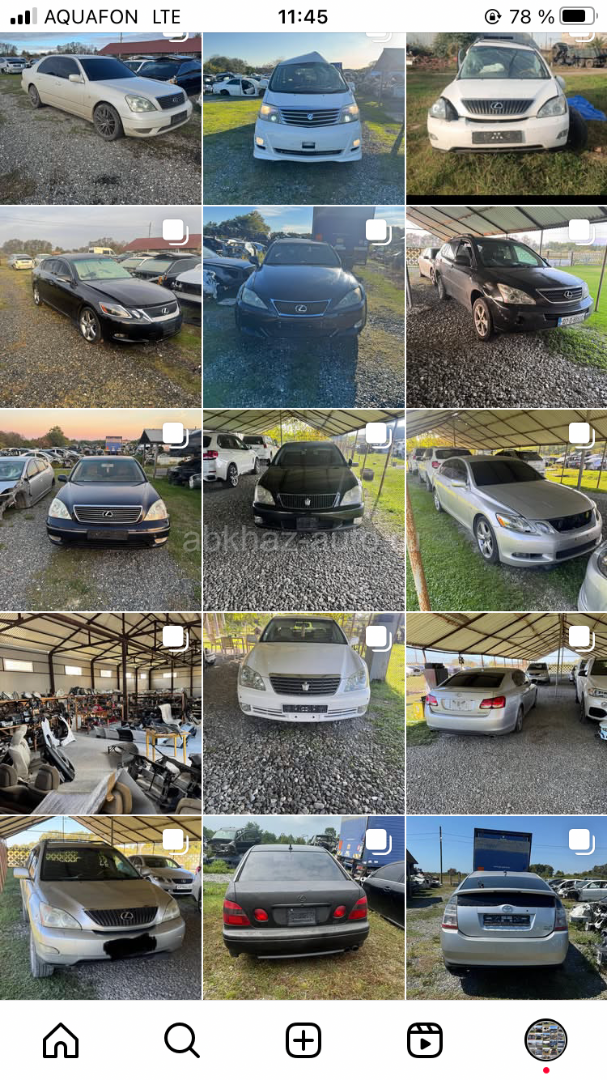The width and height of the screenshot is (607, 1080).
Task: Open the white Toyota Crown front-view post
Action: pos(303,713)
